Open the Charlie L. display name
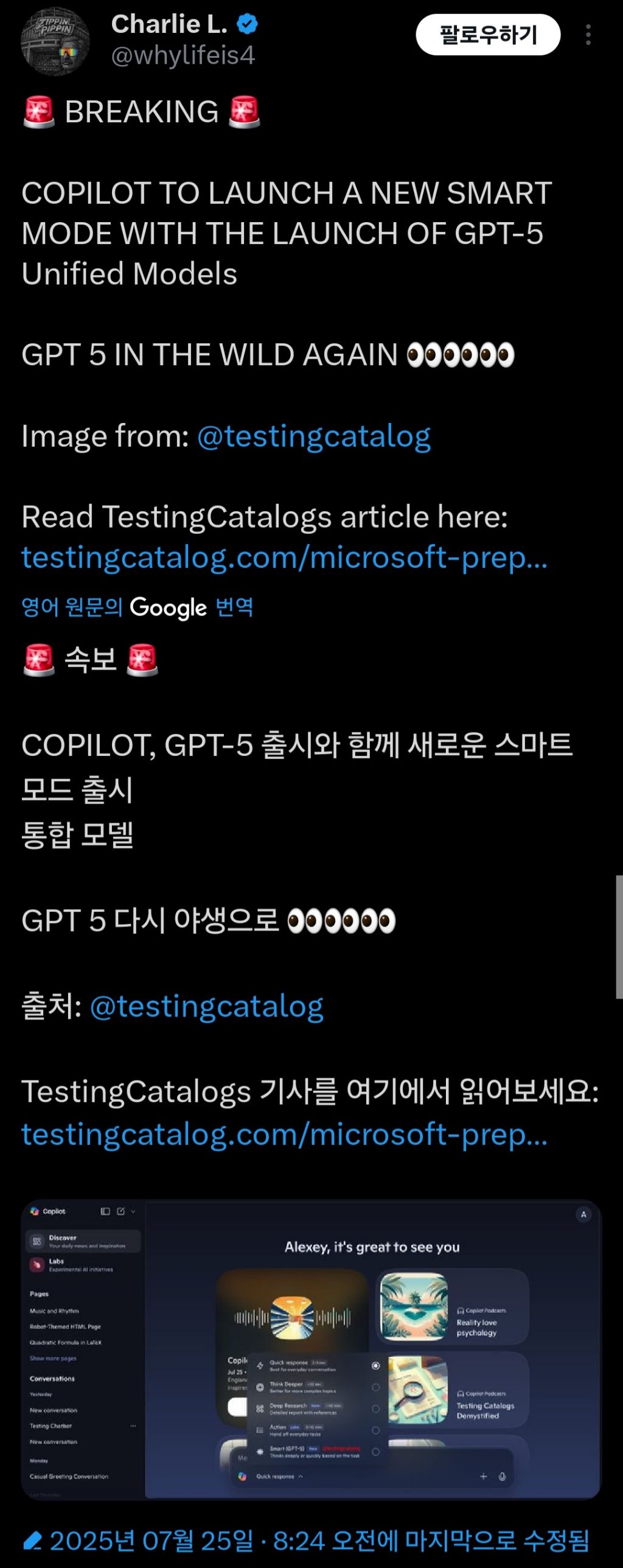Screen dimensions: 623x1568 tap(169, 24)
